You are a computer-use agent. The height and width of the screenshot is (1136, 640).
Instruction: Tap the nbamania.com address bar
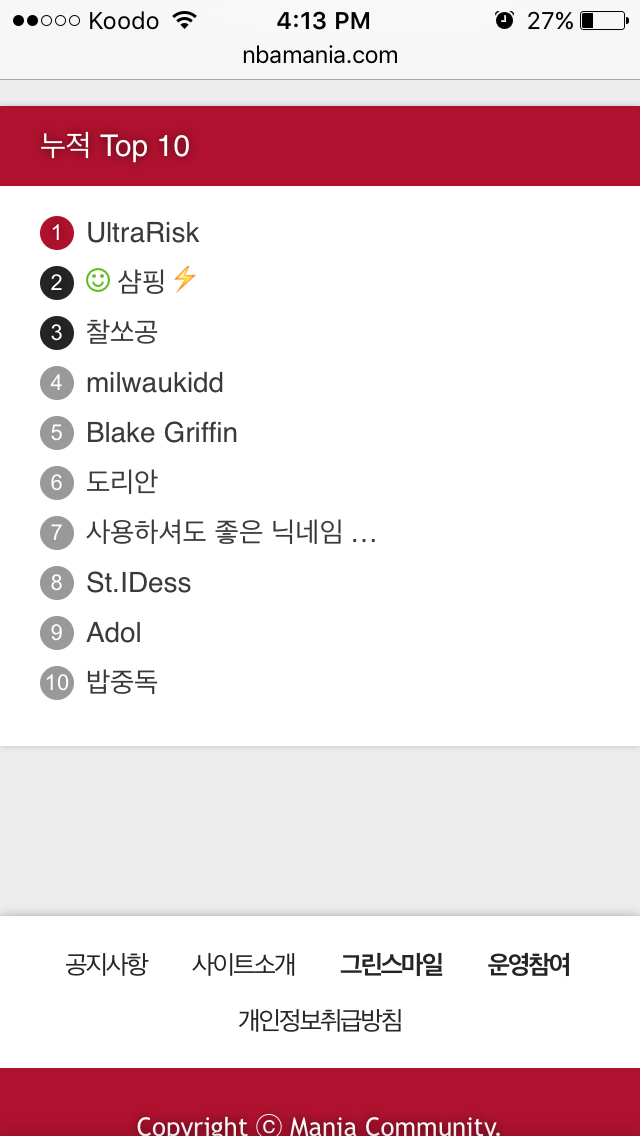(320, 55)
